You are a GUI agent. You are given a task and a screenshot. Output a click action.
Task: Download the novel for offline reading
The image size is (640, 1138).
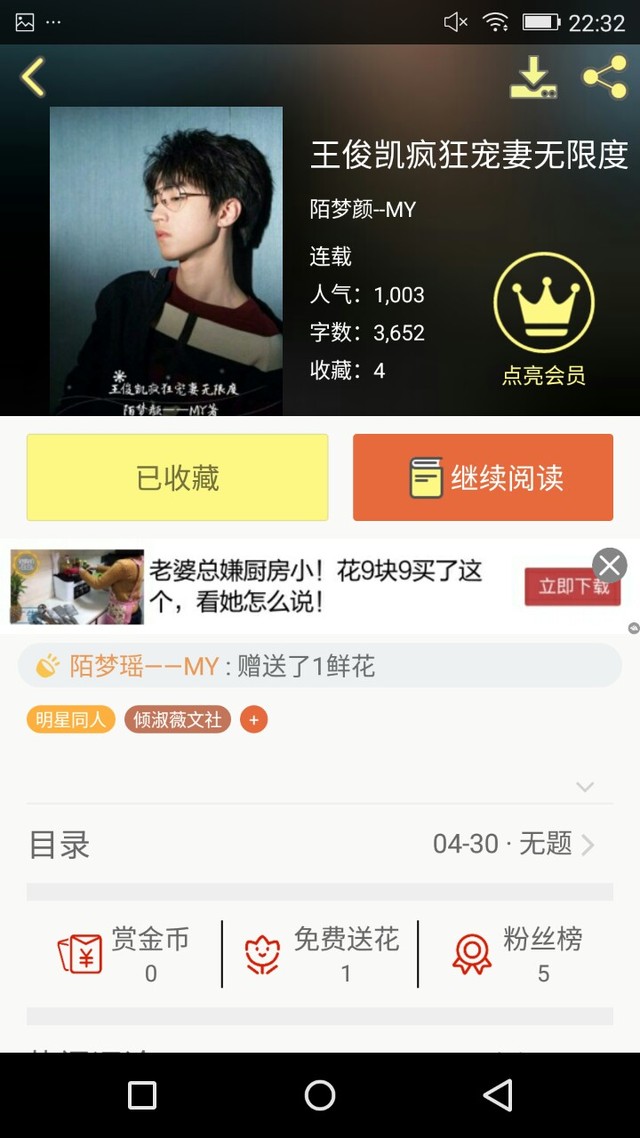[533, 78]
